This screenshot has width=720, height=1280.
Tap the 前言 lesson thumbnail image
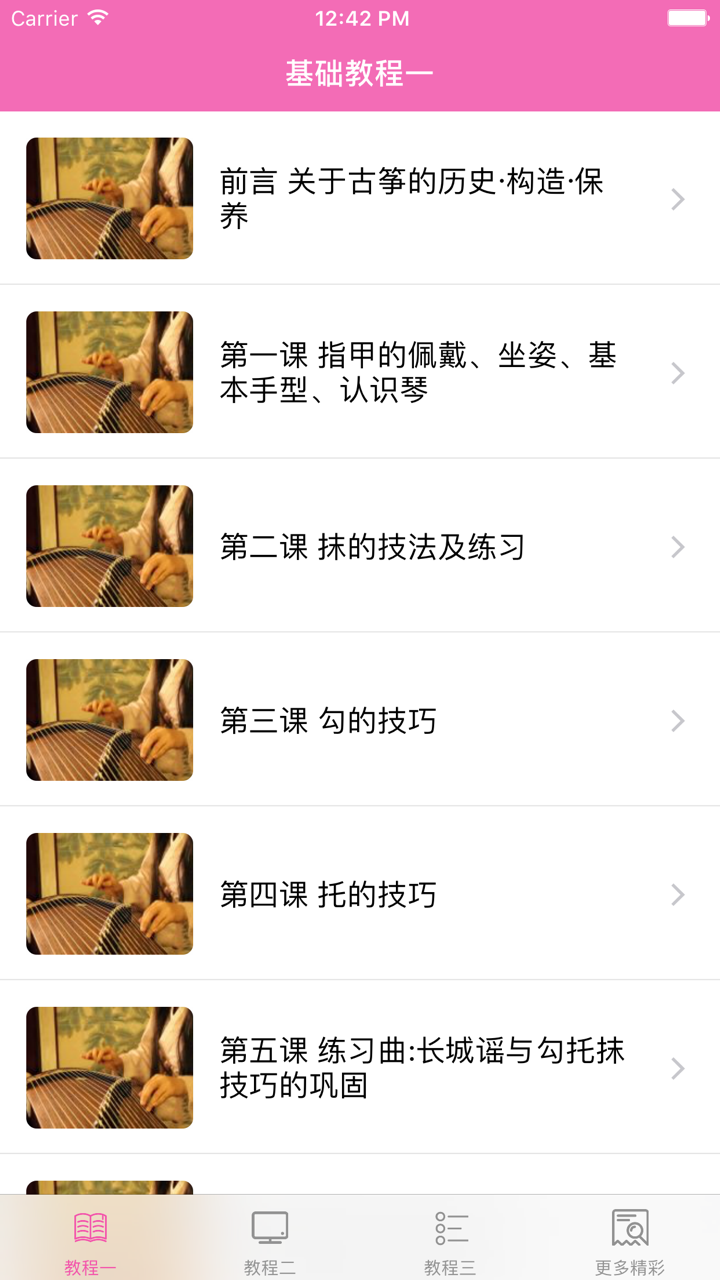[109, 198]
